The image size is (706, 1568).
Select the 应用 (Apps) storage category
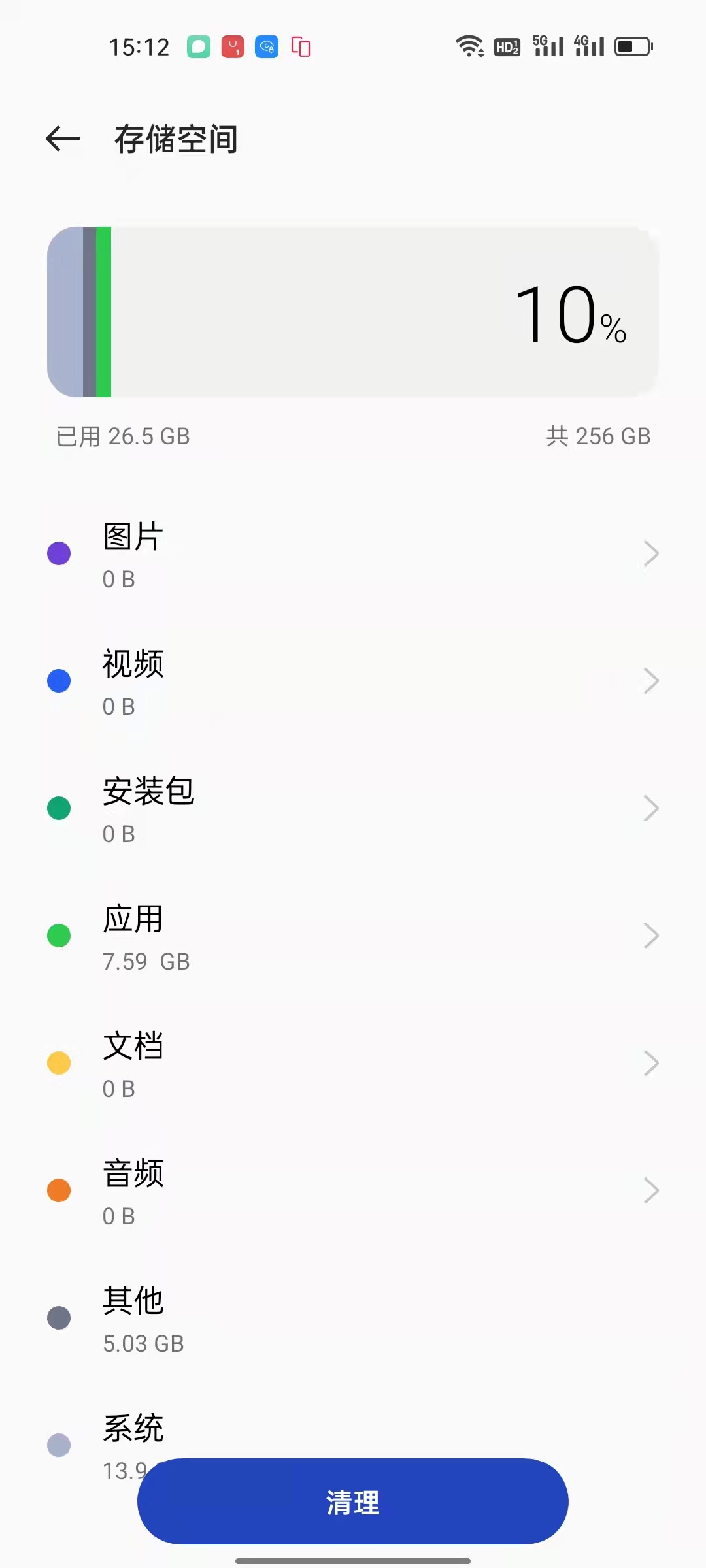pyautogui.click(x=132, y=934)
